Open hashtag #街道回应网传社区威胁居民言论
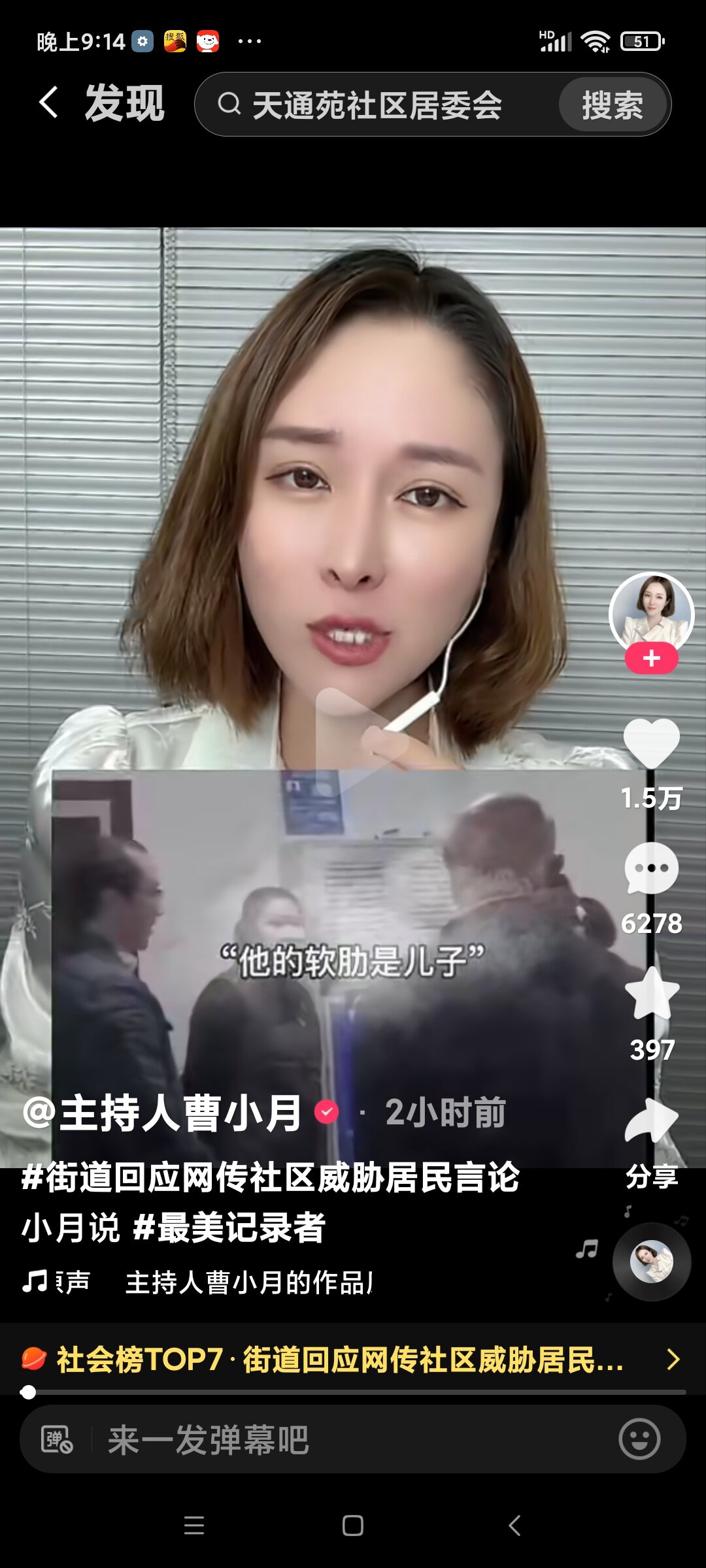 click(x=271, y=1178)
